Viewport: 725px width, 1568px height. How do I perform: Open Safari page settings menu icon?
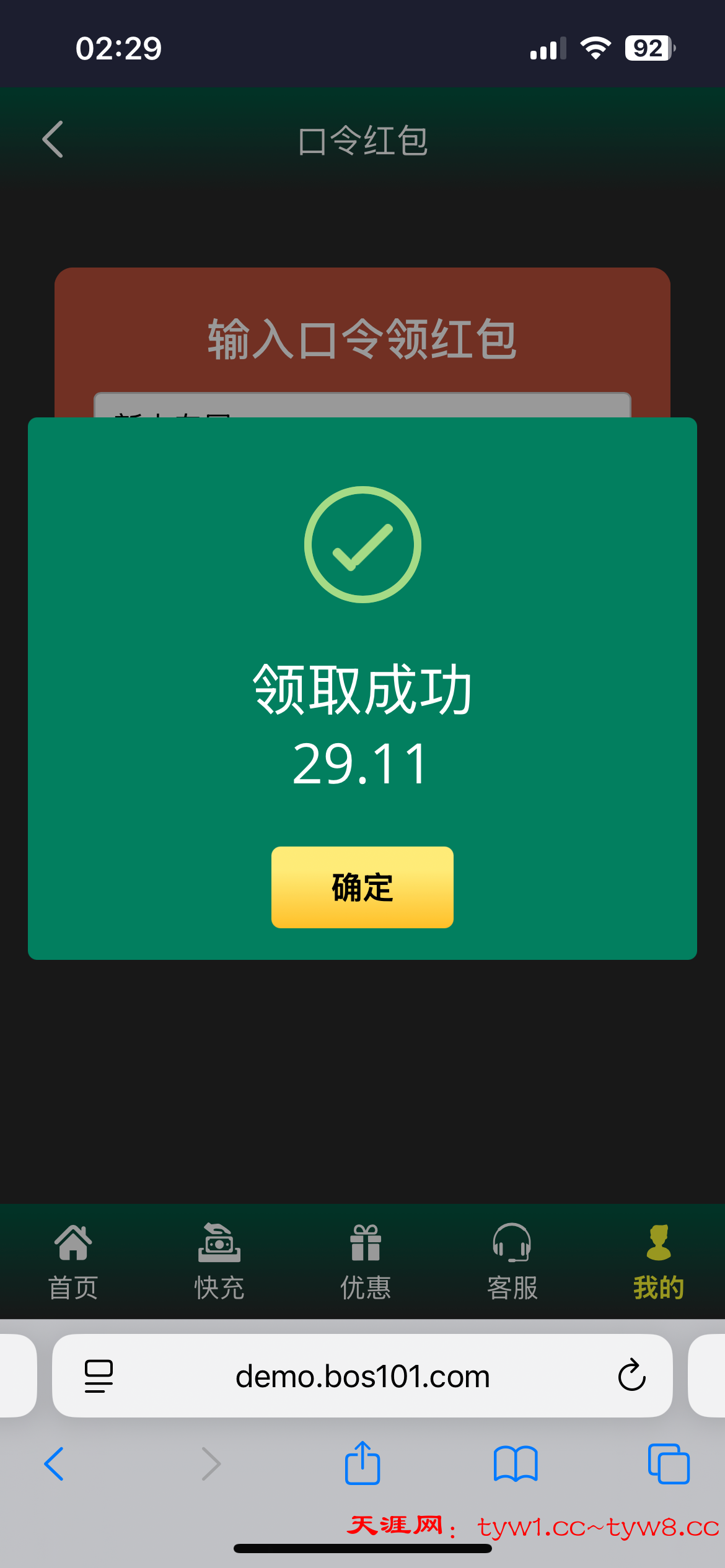tap(99, 1376)
